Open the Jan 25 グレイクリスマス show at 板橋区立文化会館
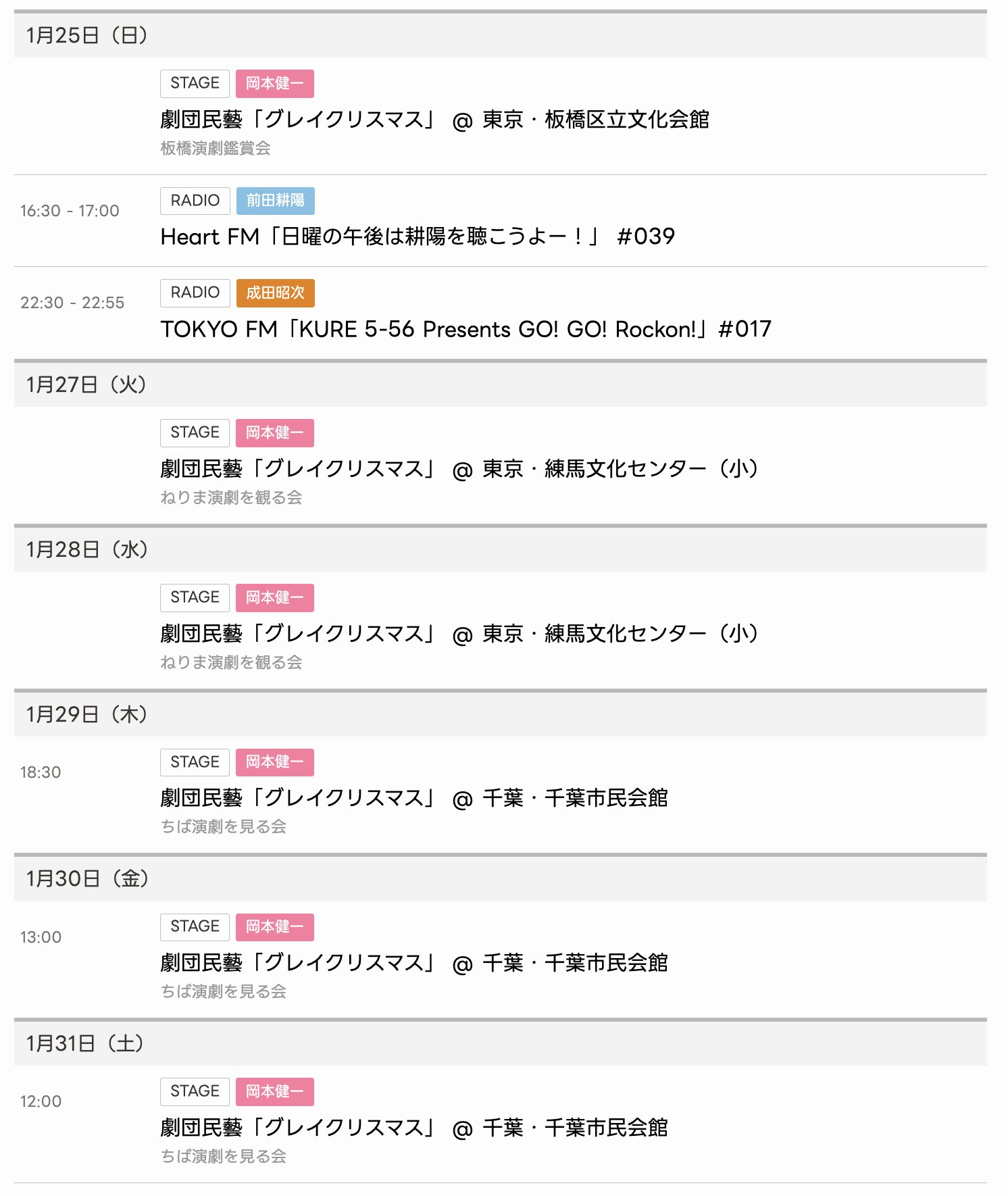Image resolution: width=1008 pixels, height=1196 pixels. (434, 120)
